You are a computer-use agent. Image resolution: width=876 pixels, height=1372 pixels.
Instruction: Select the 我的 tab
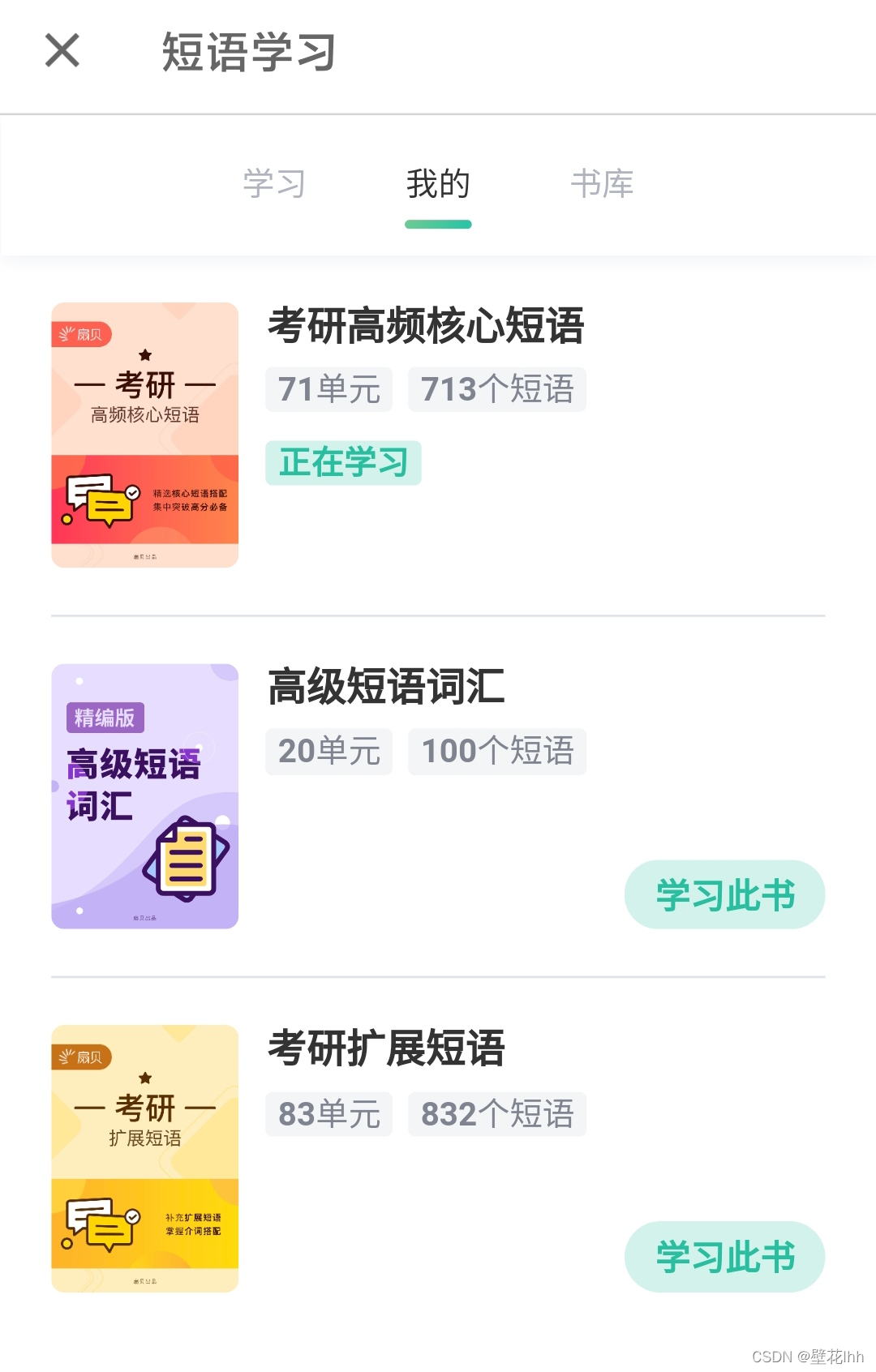(438, 184)
